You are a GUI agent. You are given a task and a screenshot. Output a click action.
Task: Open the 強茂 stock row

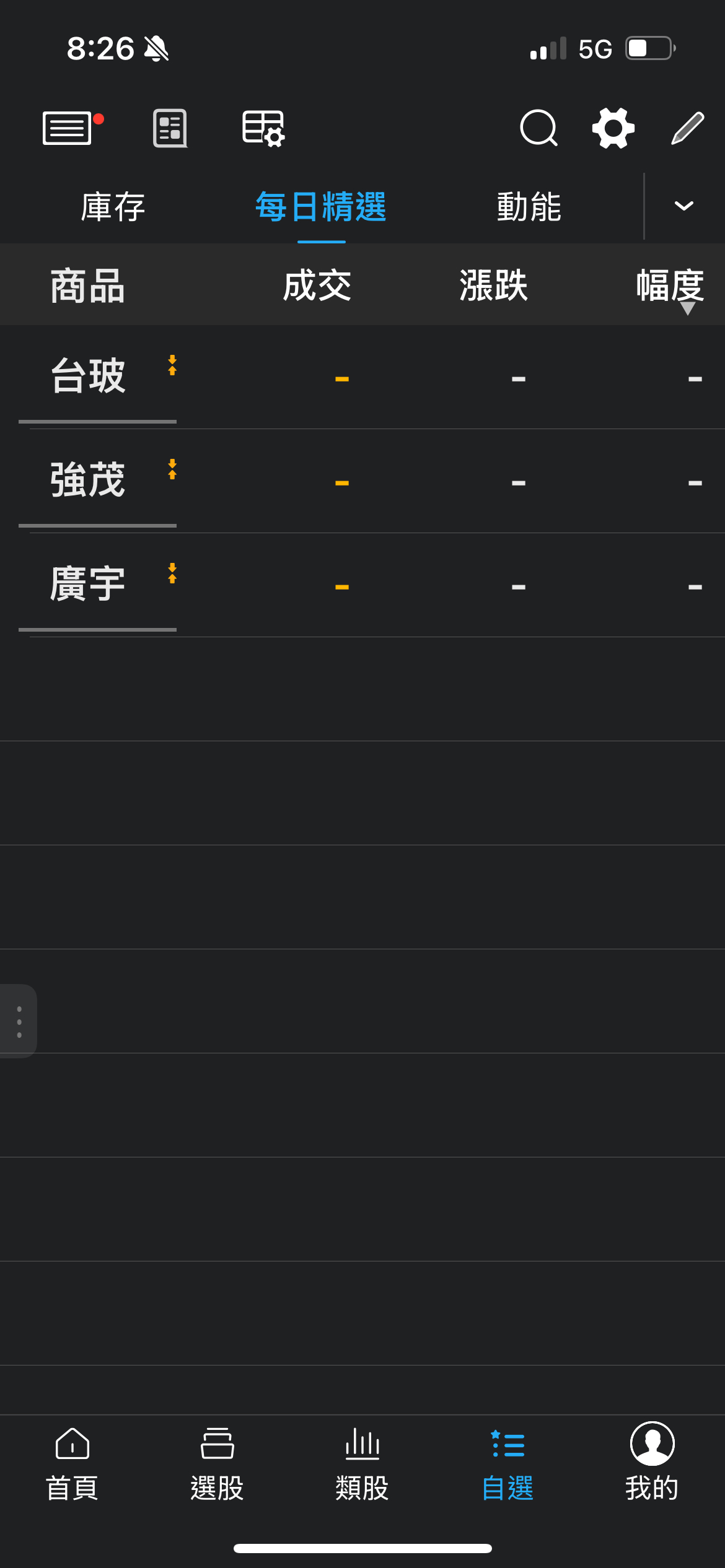pos(362,481)
